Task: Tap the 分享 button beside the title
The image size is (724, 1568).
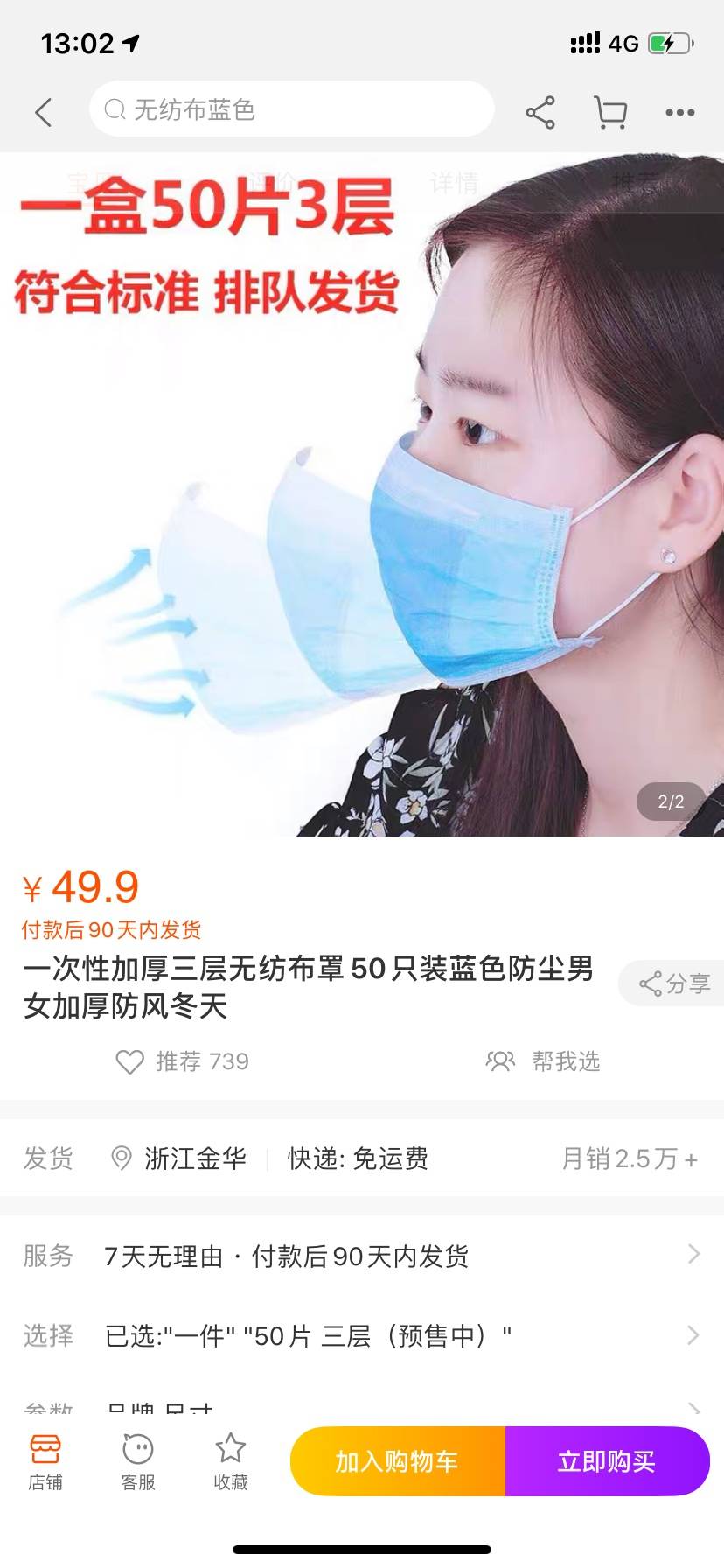Action: click(673, 983)
